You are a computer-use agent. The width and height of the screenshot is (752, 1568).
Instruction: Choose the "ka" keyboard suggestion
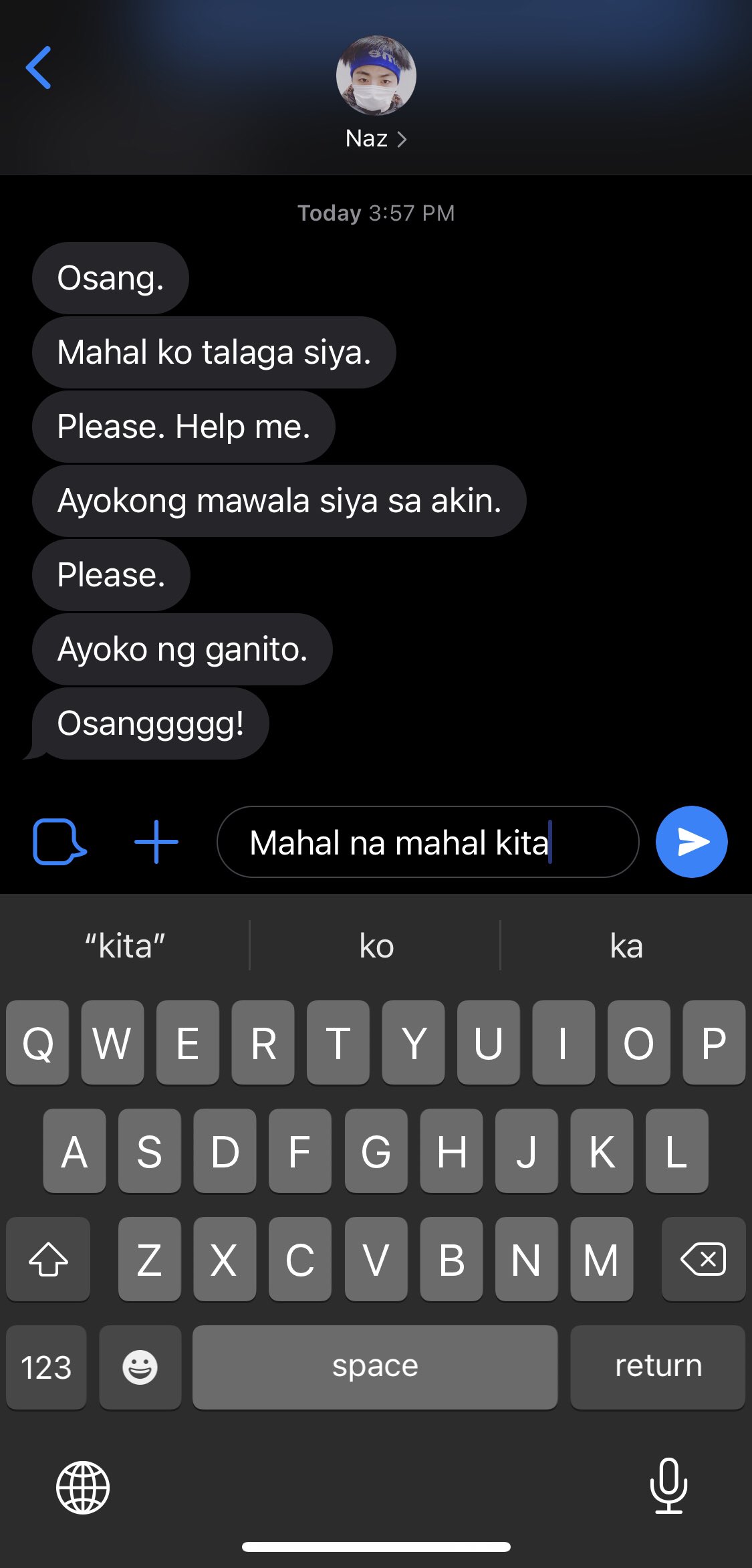[x=626, y=945]
